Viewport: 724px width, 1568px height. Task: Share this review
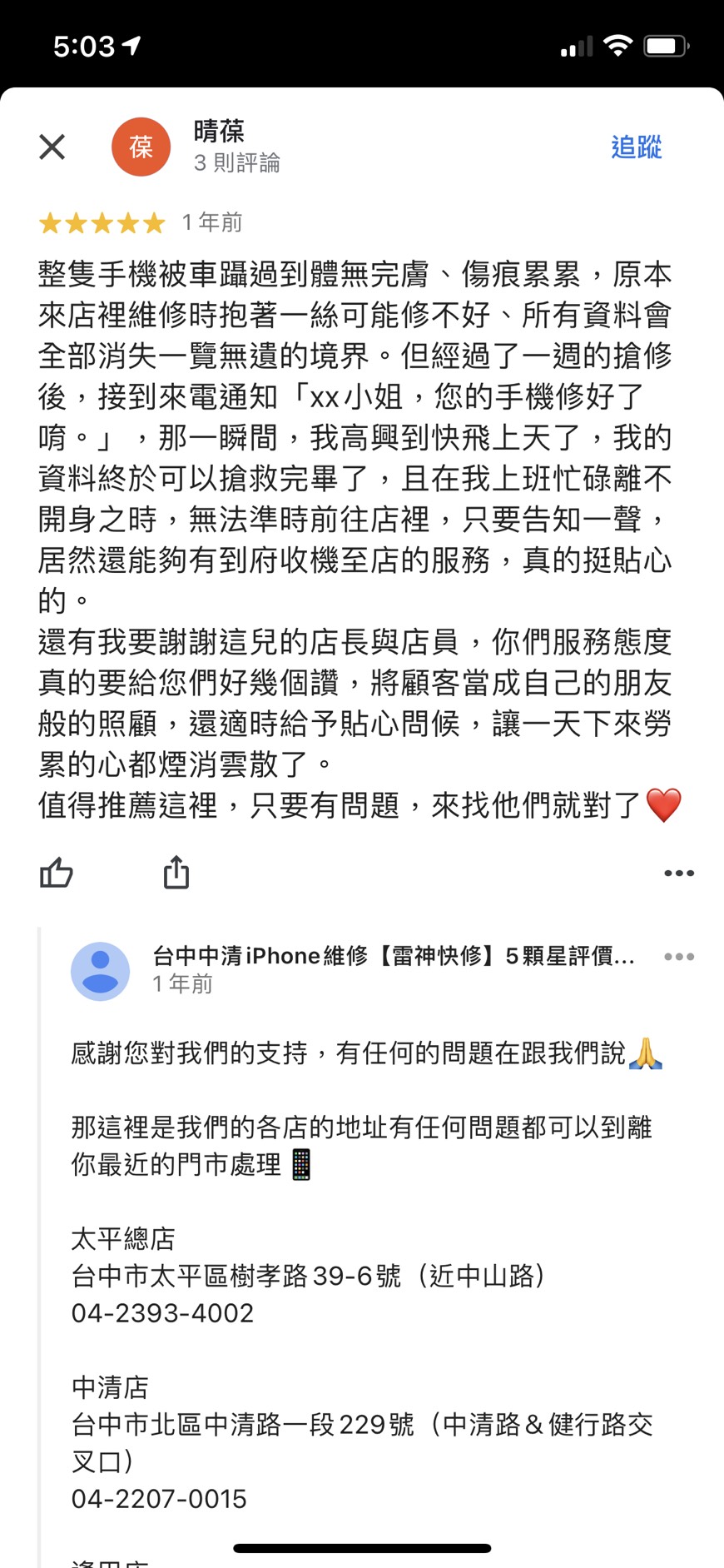176,873
